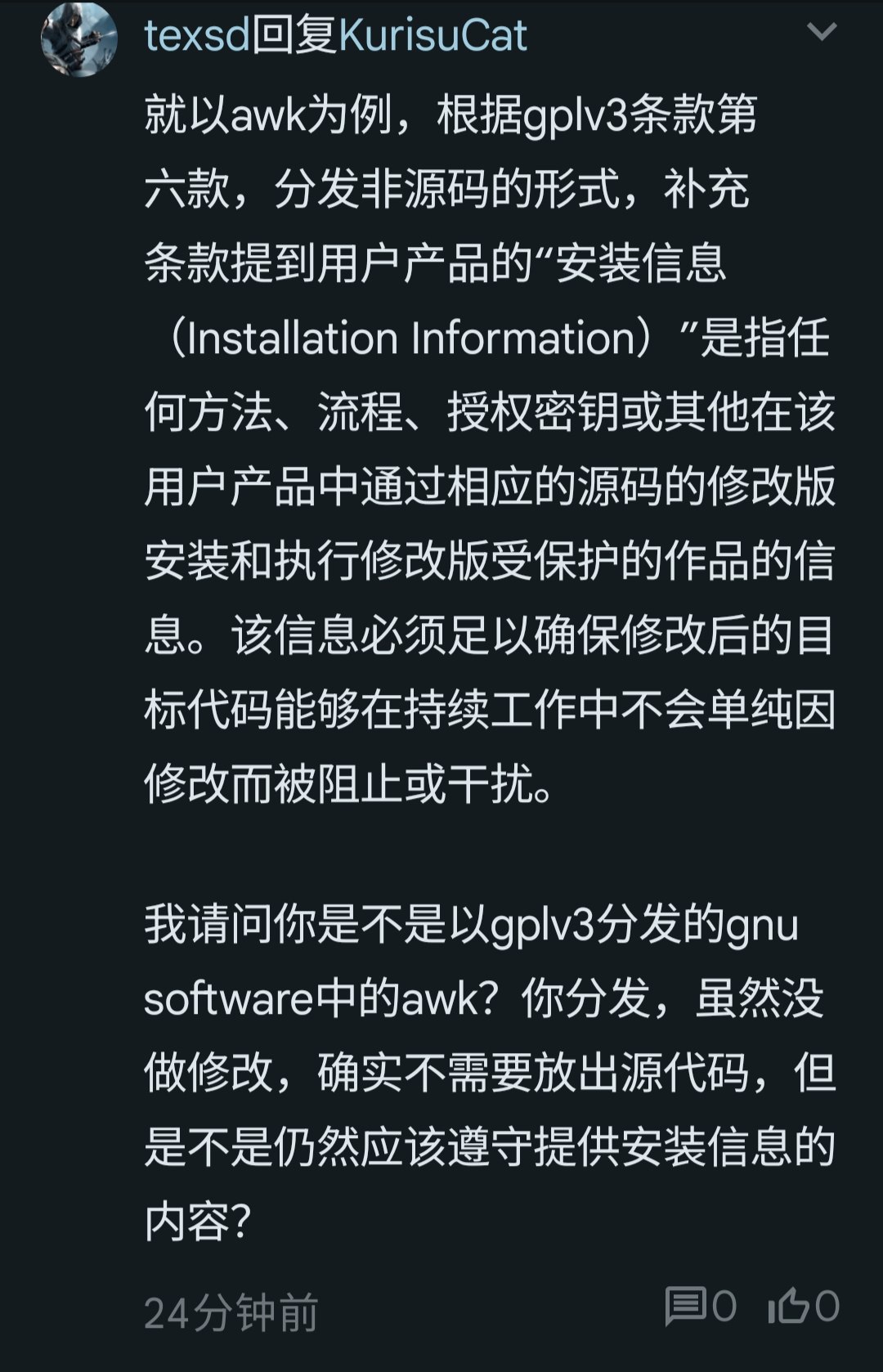Image resolution: width=883 pixels, height=1372 pixels.
Task: Open texsd's username link
Action: [x=196, y=37]
